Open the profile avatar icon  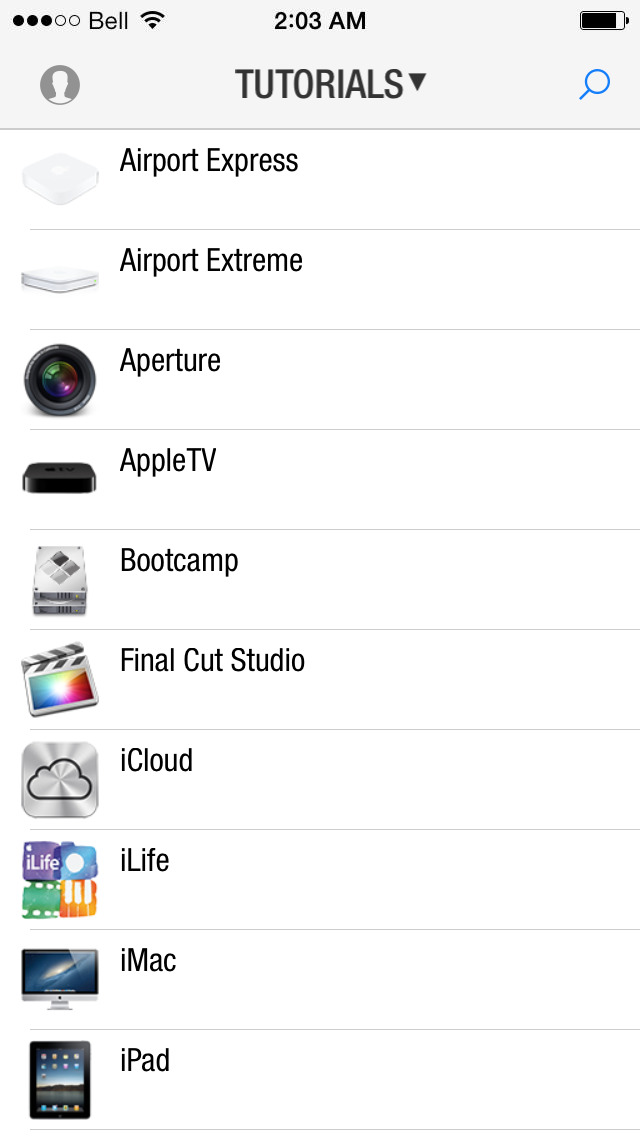60,85
